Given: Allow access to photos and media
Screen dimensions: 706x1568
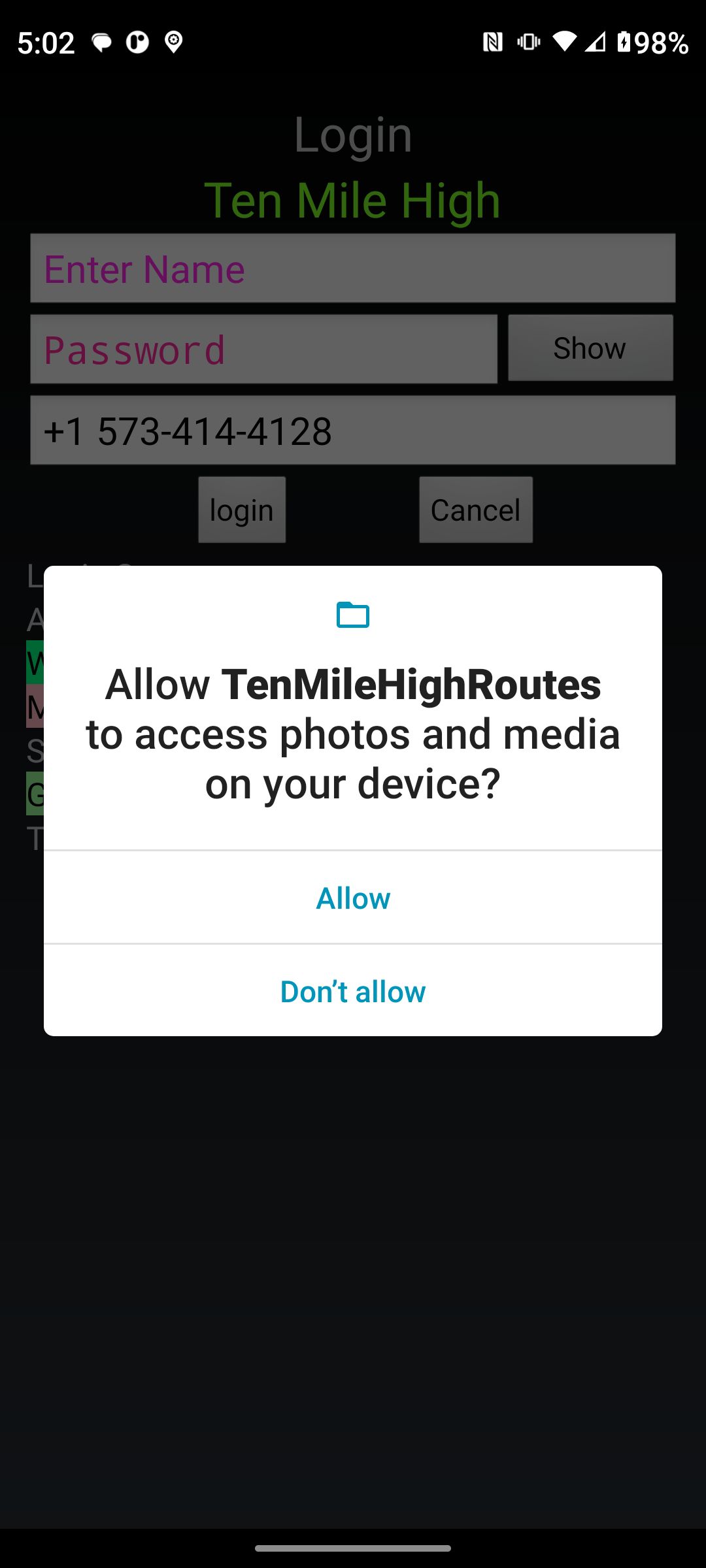Looking at the screenshot, I should point(353,898).
